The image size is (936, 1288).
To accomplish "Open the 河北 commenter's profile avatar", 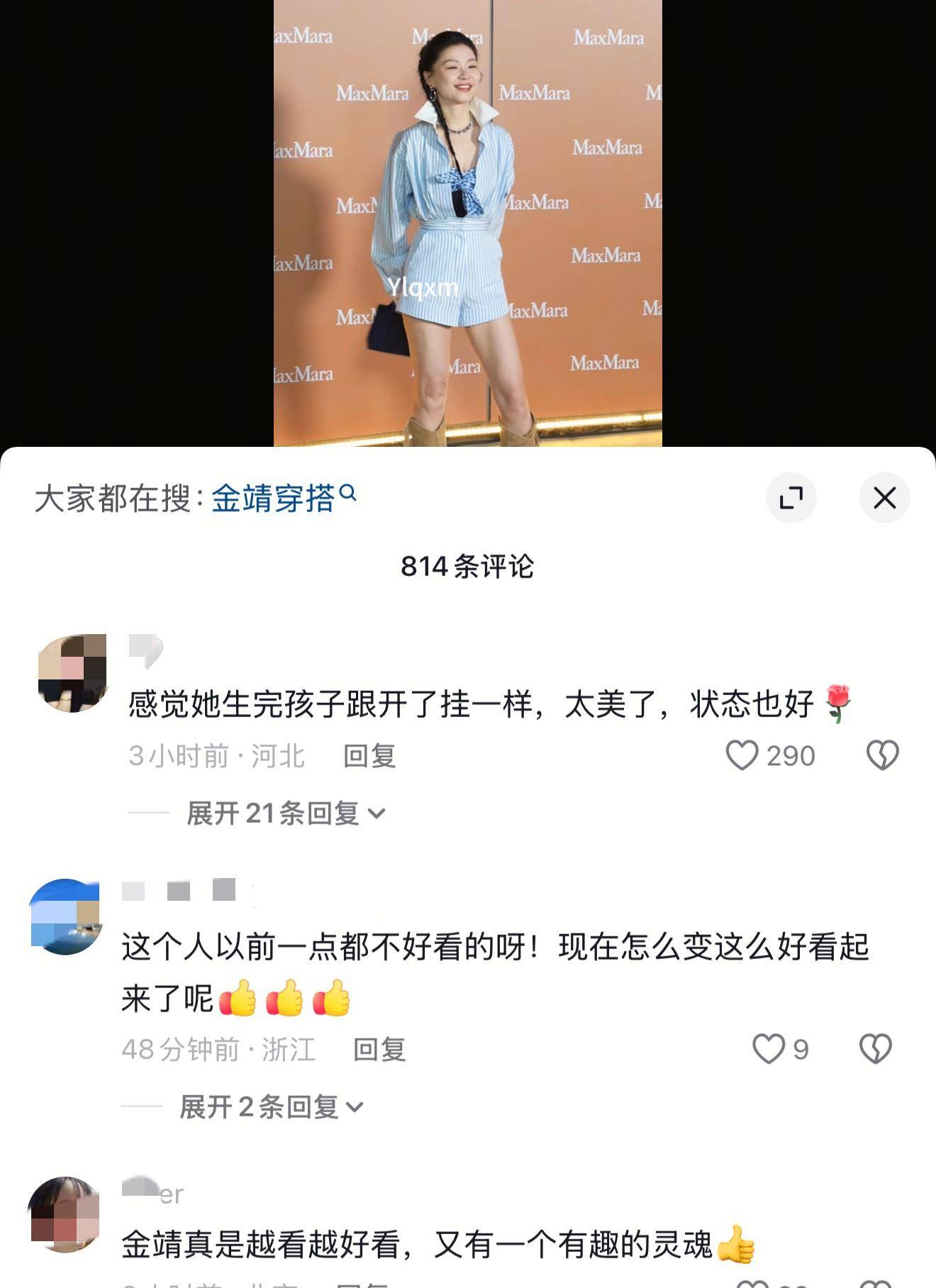I will 72,672.
